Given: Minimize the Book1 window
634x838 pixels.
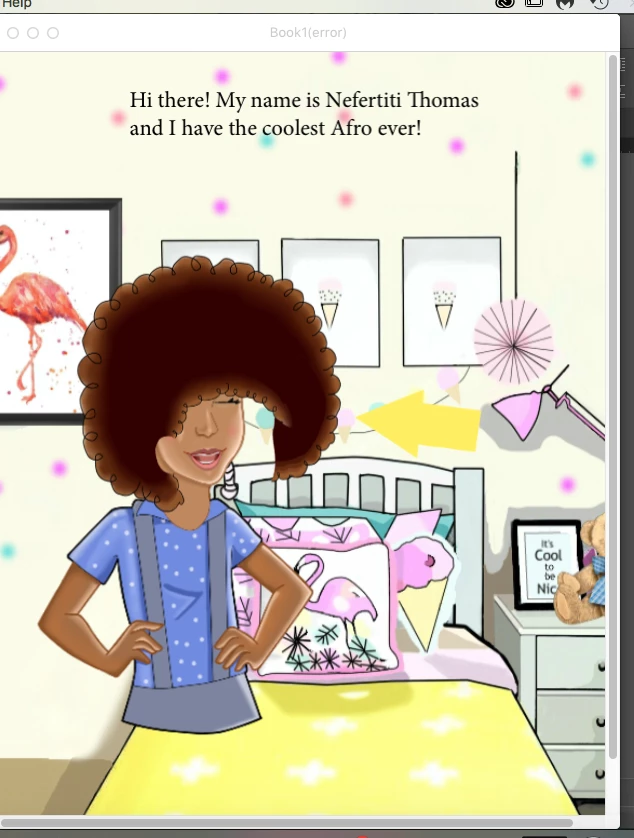Looking at the screenshot, I should 33,33.
